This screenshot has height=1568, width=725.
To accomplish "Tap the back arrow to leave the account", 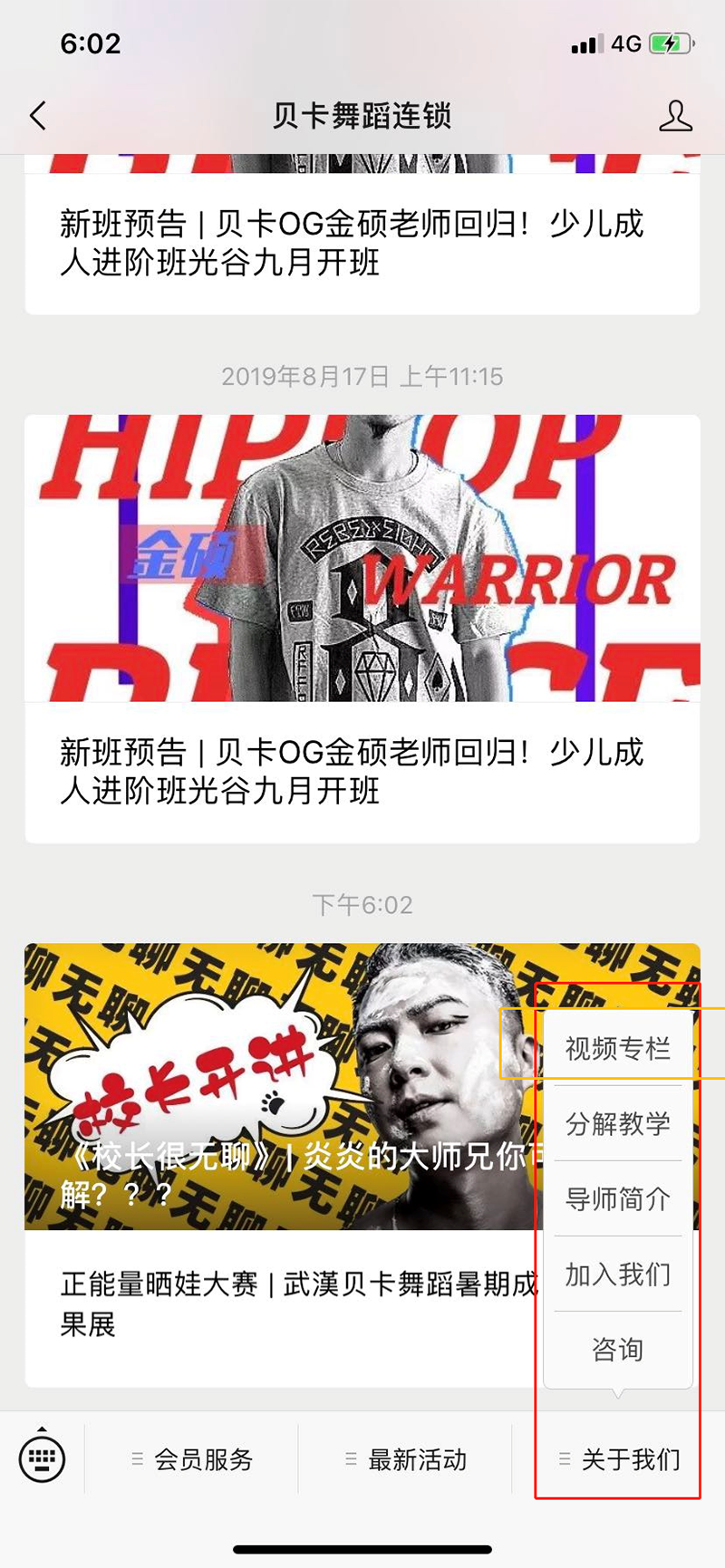I will pyautogui.click(x=36, y=116).
